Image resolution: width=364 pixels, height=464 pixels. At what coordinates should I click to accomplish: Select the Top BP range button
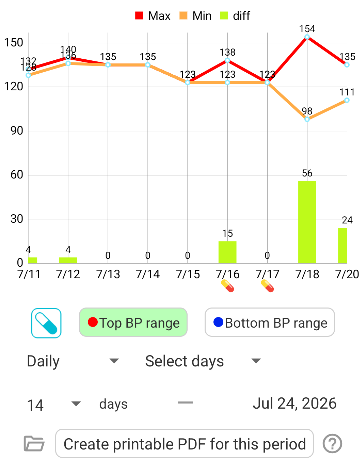[x=133, y=322]
